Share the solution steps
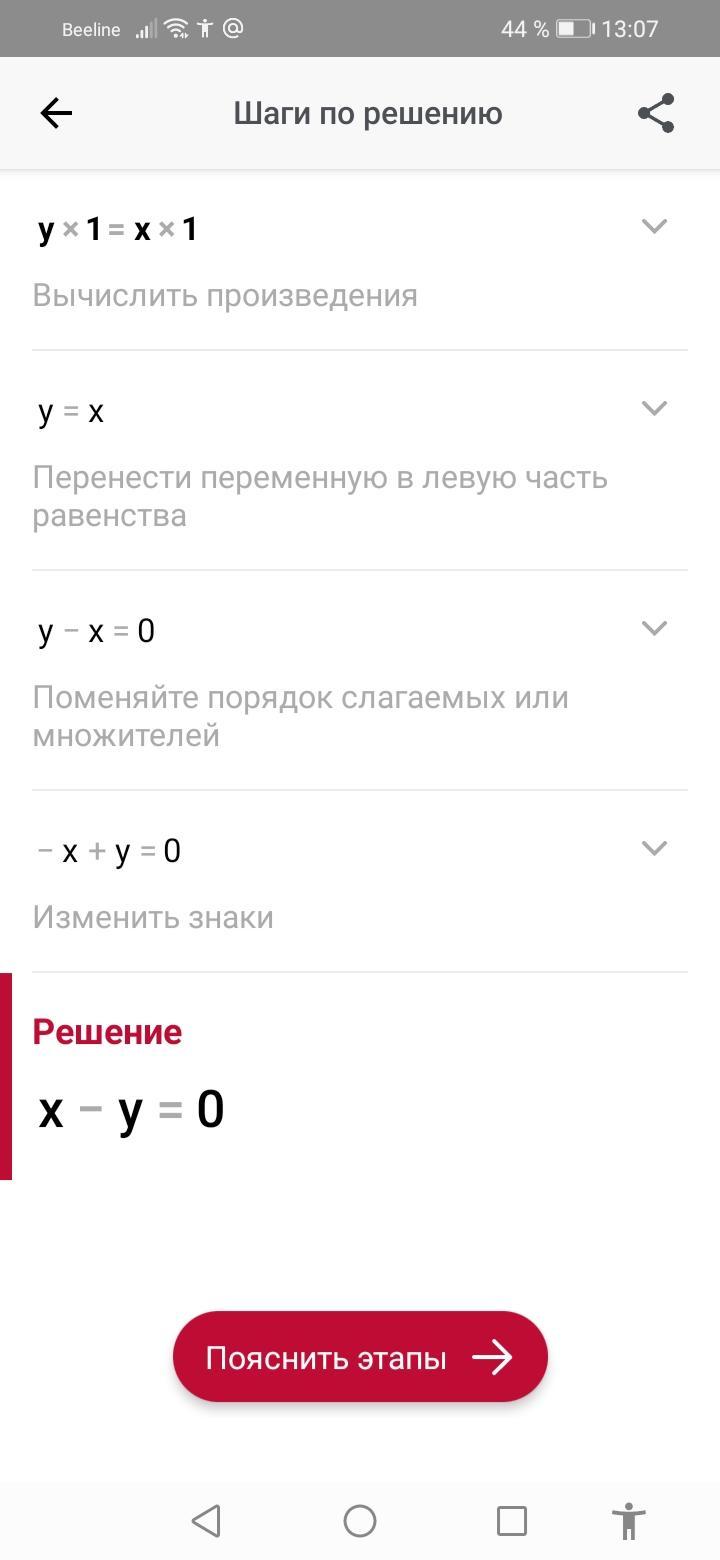Viewport: 720px width, 1560px height. click(x=656, y=113)
